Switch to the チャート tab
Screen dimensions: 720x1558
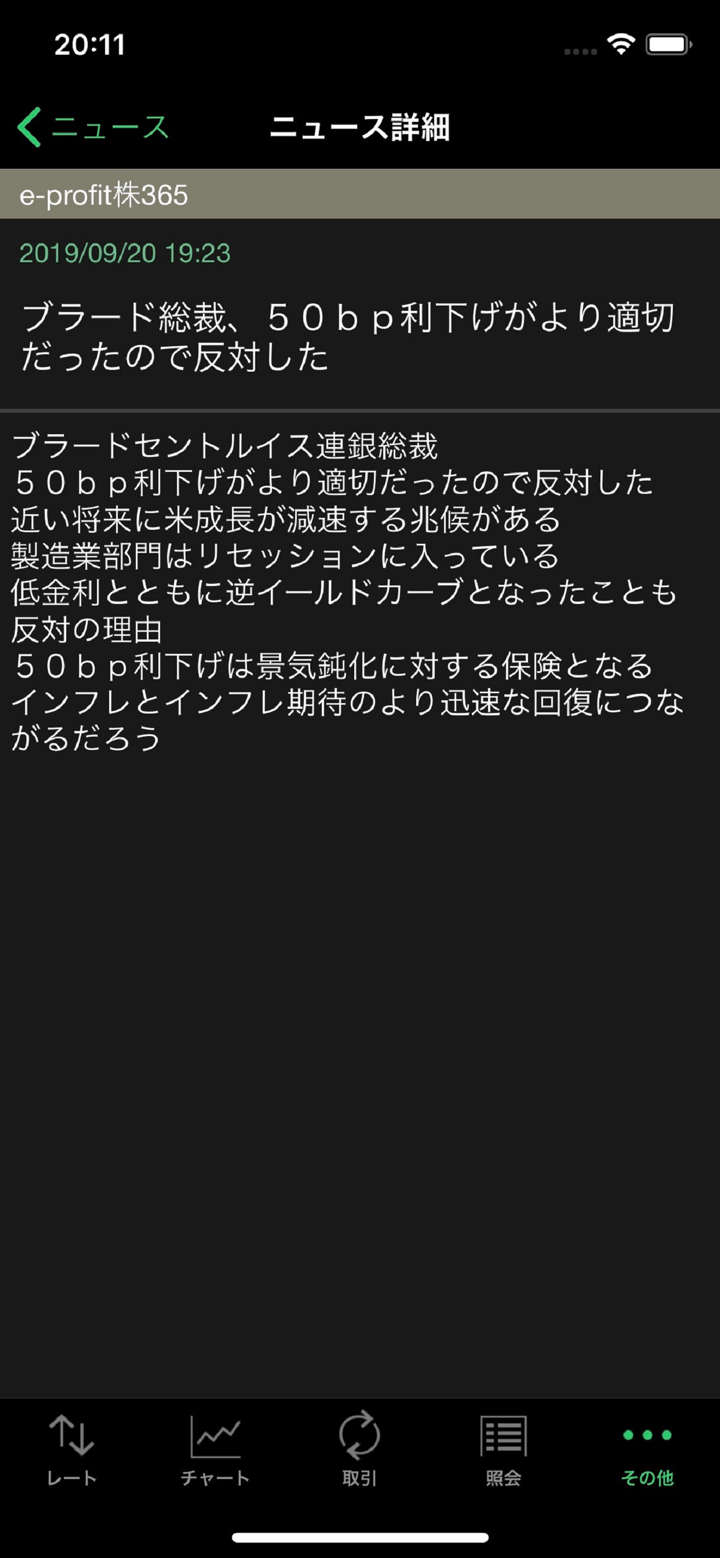pos(215,1450)
